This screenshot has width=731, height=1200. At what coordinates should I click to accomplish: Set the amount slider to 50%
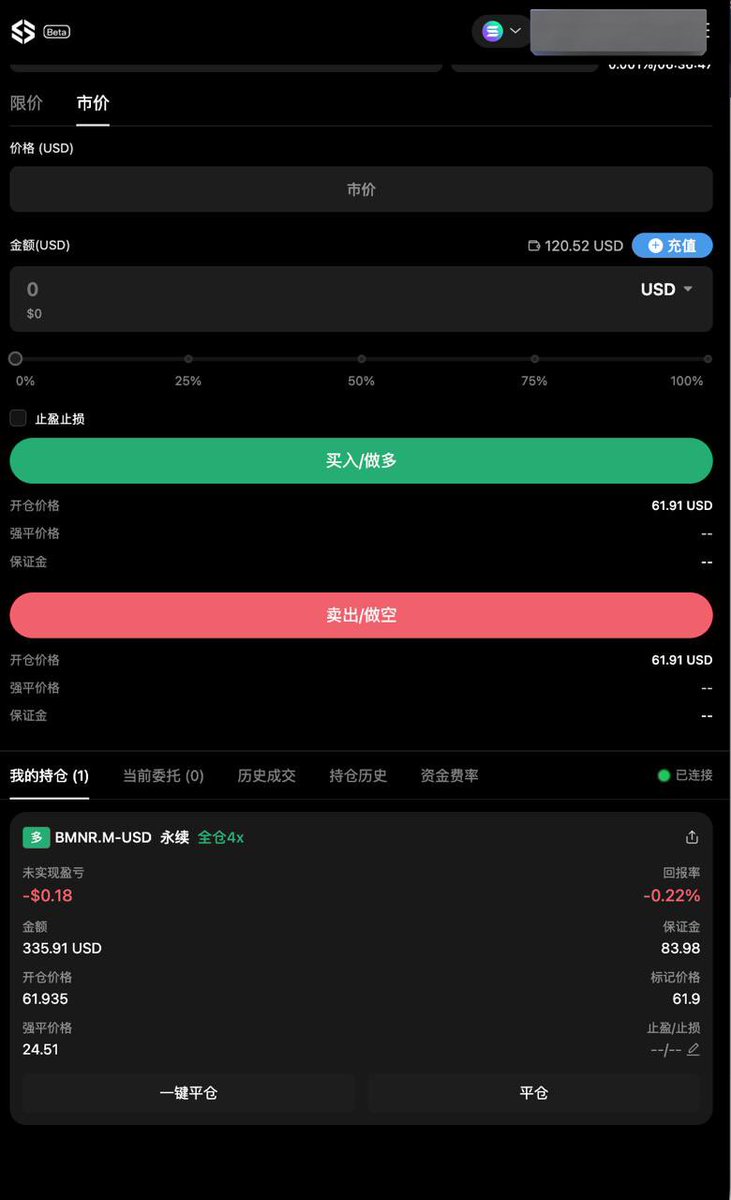[x=361, y=359]
